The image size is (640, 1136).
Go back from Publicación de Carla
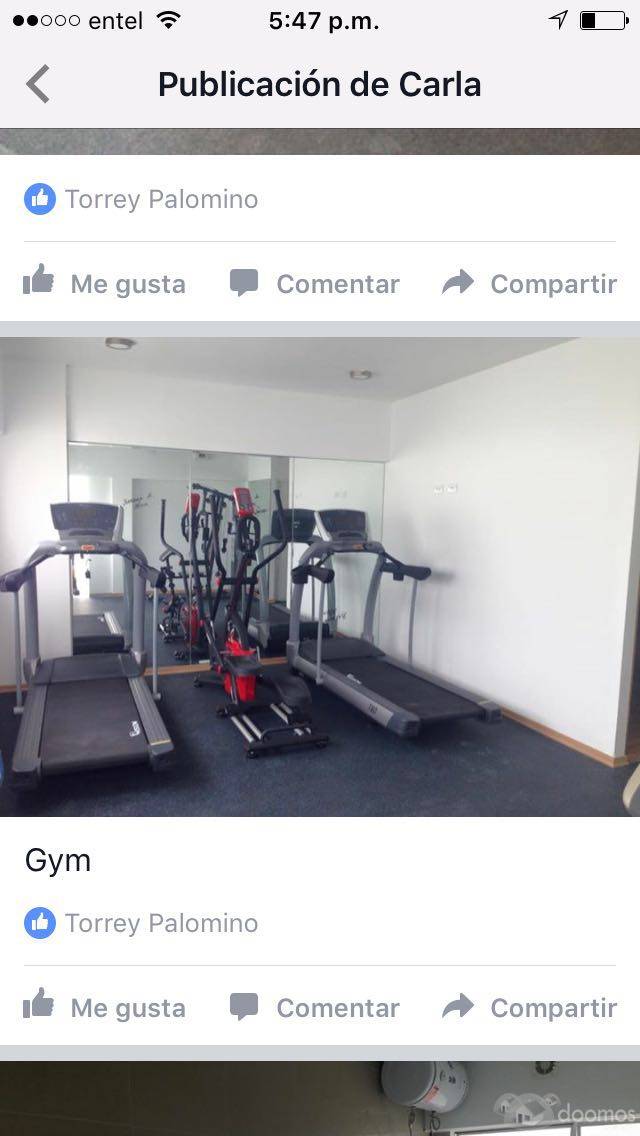coord(38,84)
